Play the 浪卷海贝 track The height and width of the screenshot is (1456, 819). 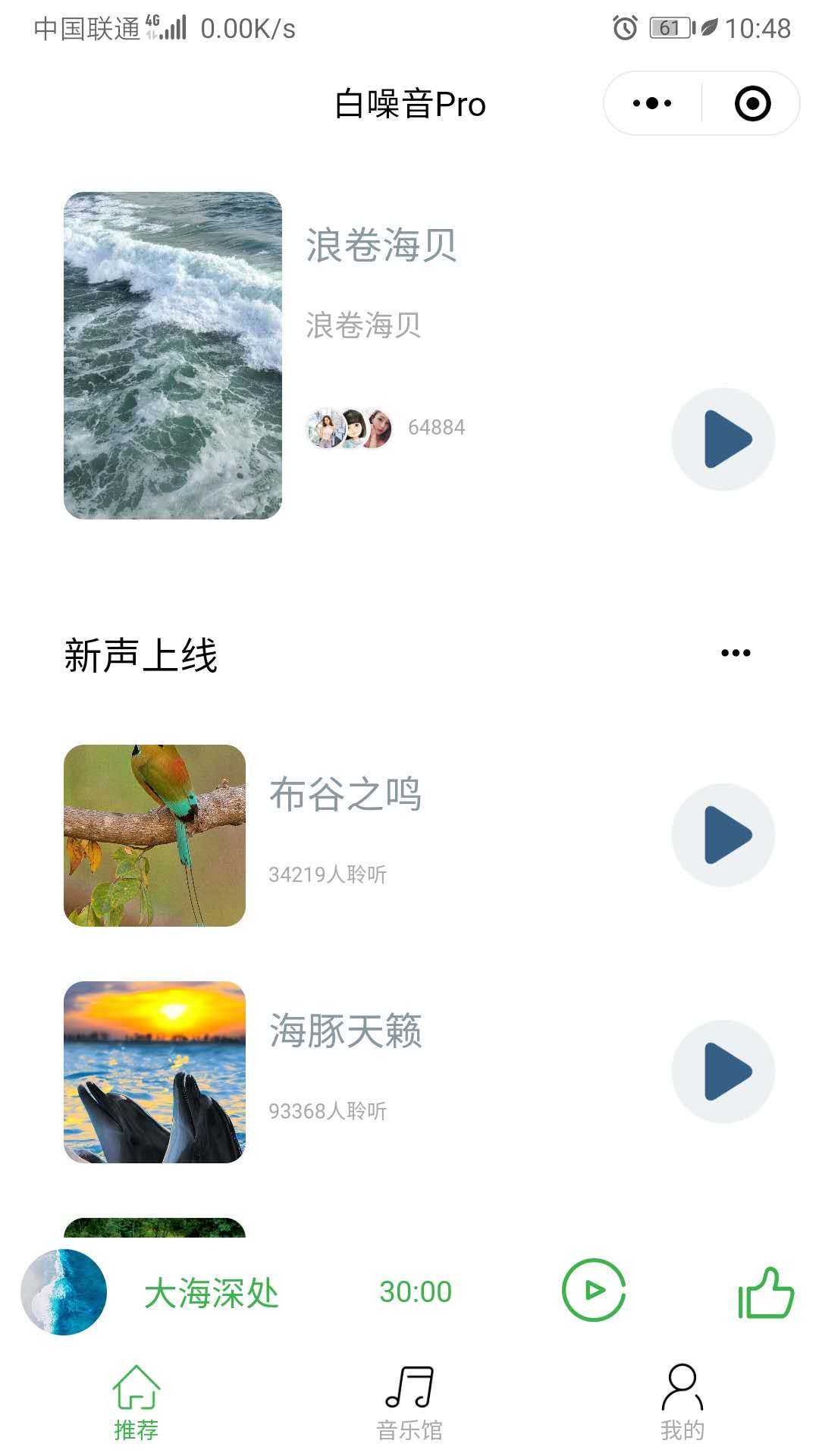723,439
